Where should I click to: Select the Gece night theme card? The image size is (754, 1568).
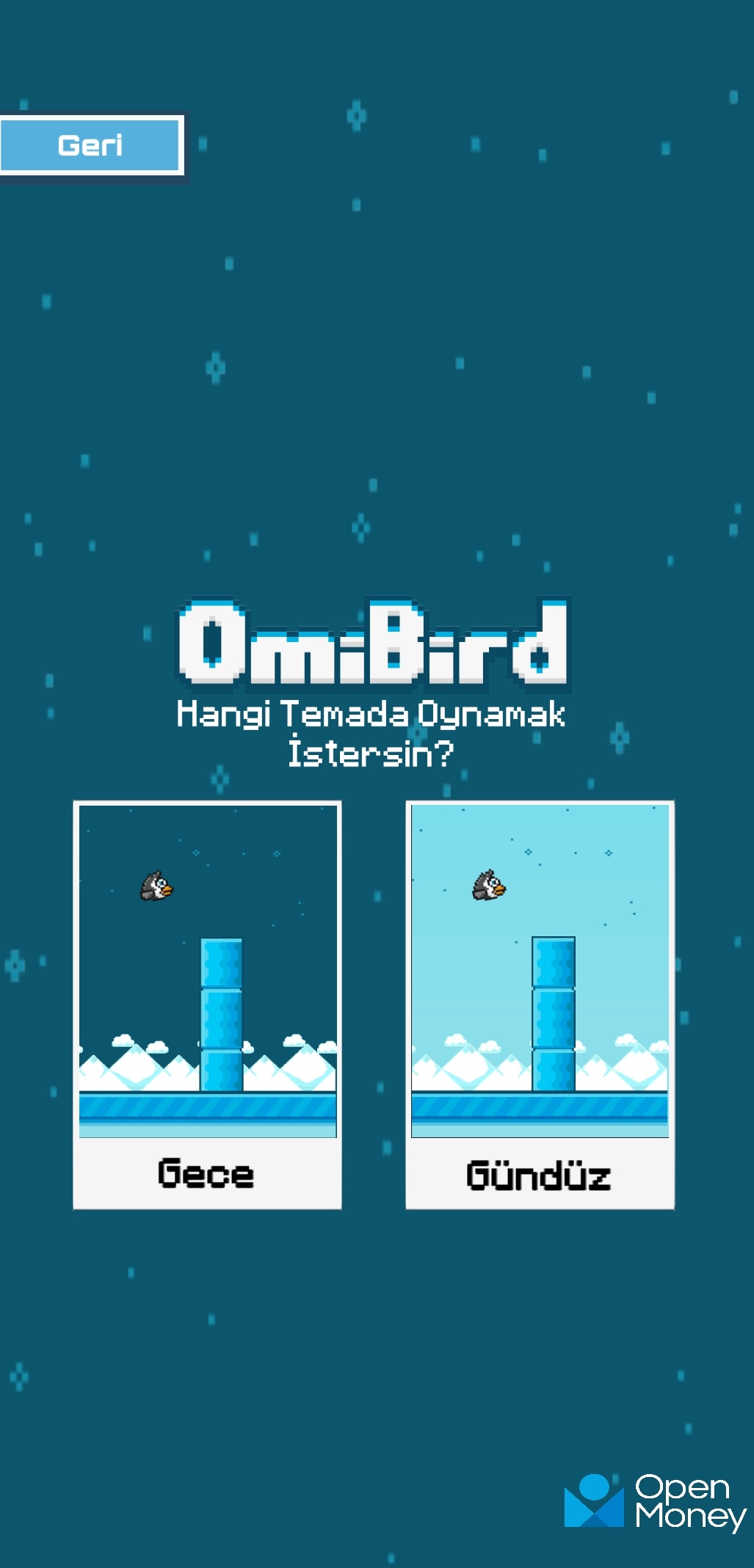(x=207, y=1004)
